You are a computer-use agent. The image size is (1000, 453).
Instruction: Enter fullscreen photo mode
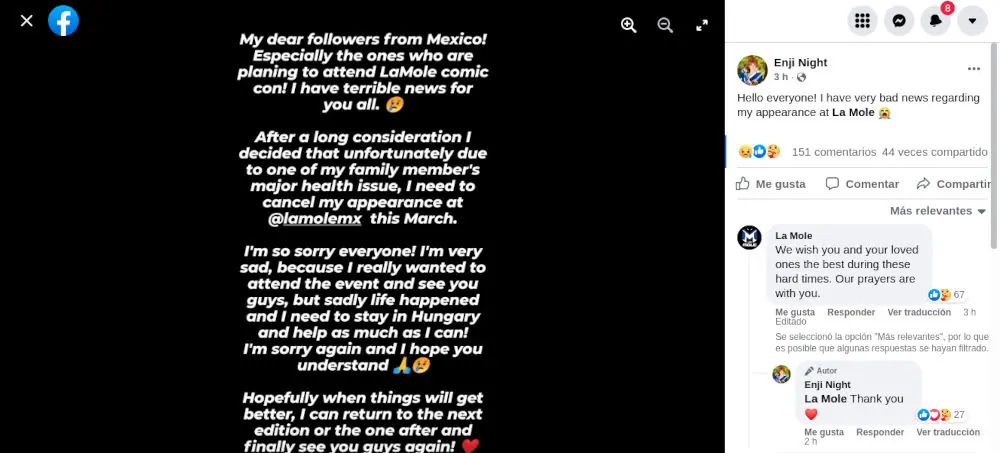pyautogui.click(x=702, y=25)
